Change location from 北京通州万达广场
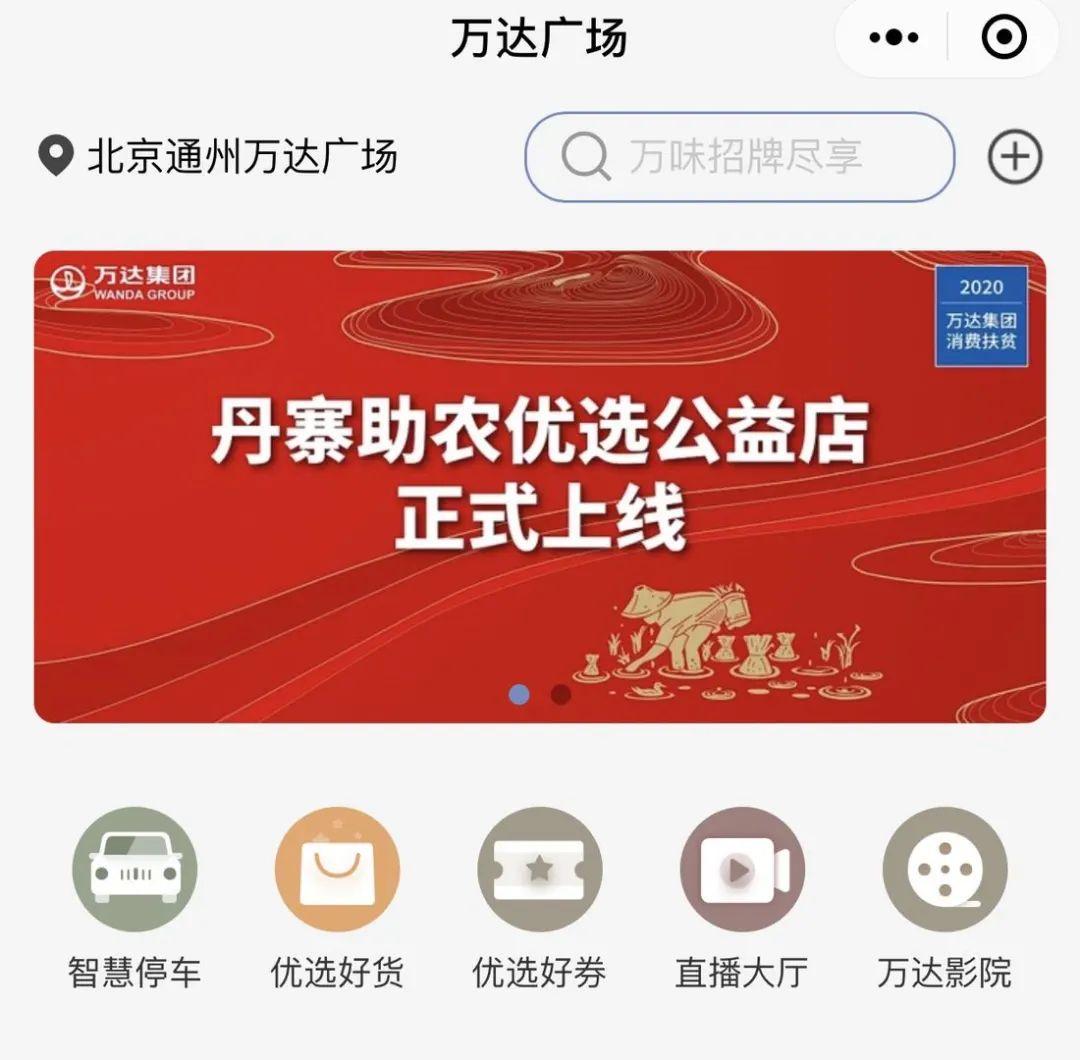Image resolution: width=1080 pixels, height=1060 pixels. tap(218, 157)
